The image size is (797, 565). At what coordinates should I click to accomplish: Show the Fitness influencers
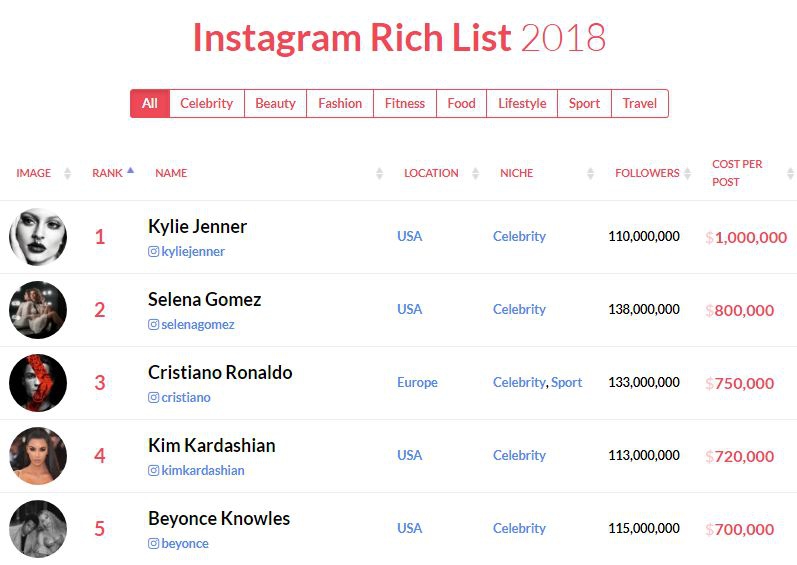405,103
